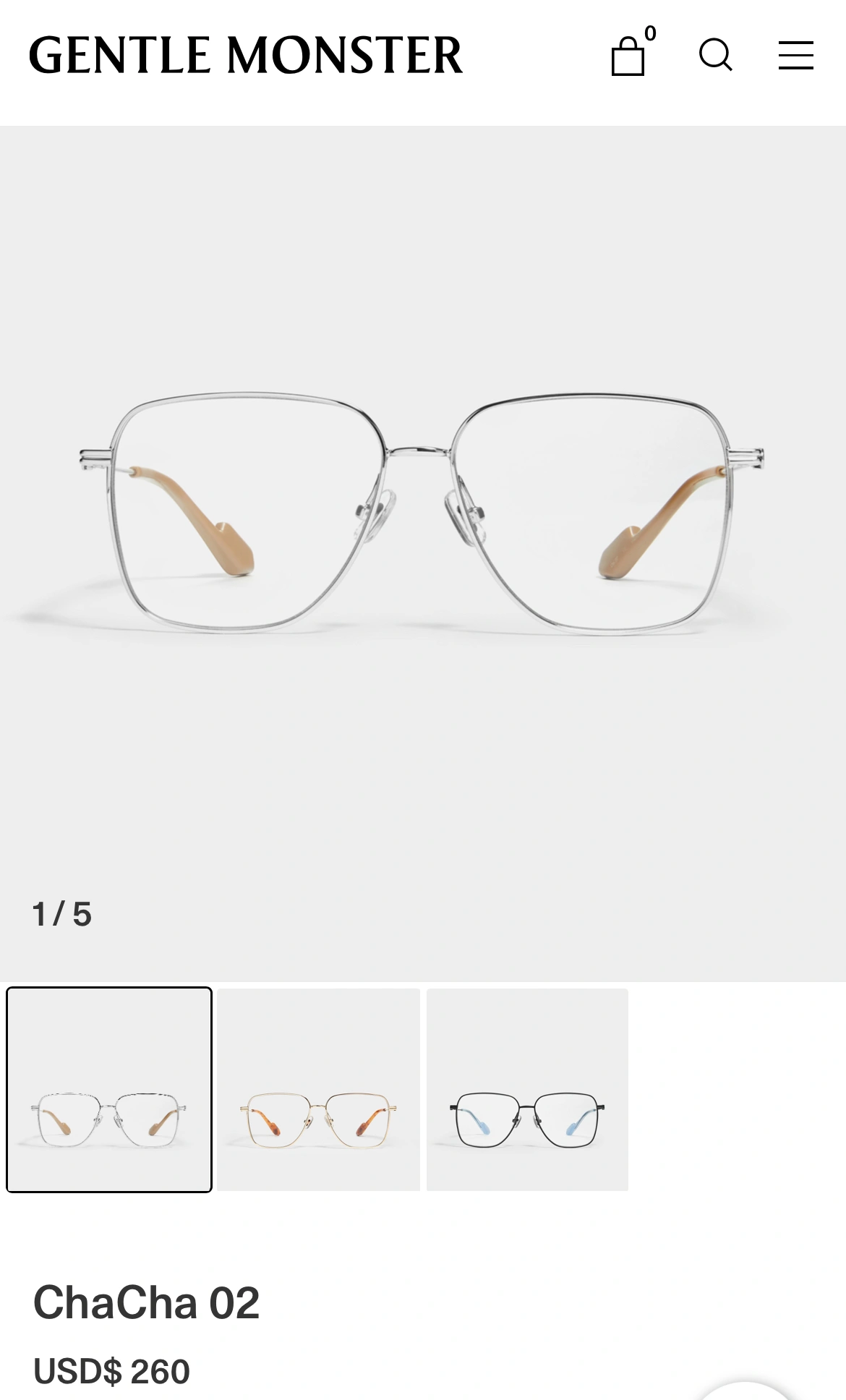This screenshot has width=846, height=1400.
Task: Open the shopping bag
Action: (x=629, y=56)
